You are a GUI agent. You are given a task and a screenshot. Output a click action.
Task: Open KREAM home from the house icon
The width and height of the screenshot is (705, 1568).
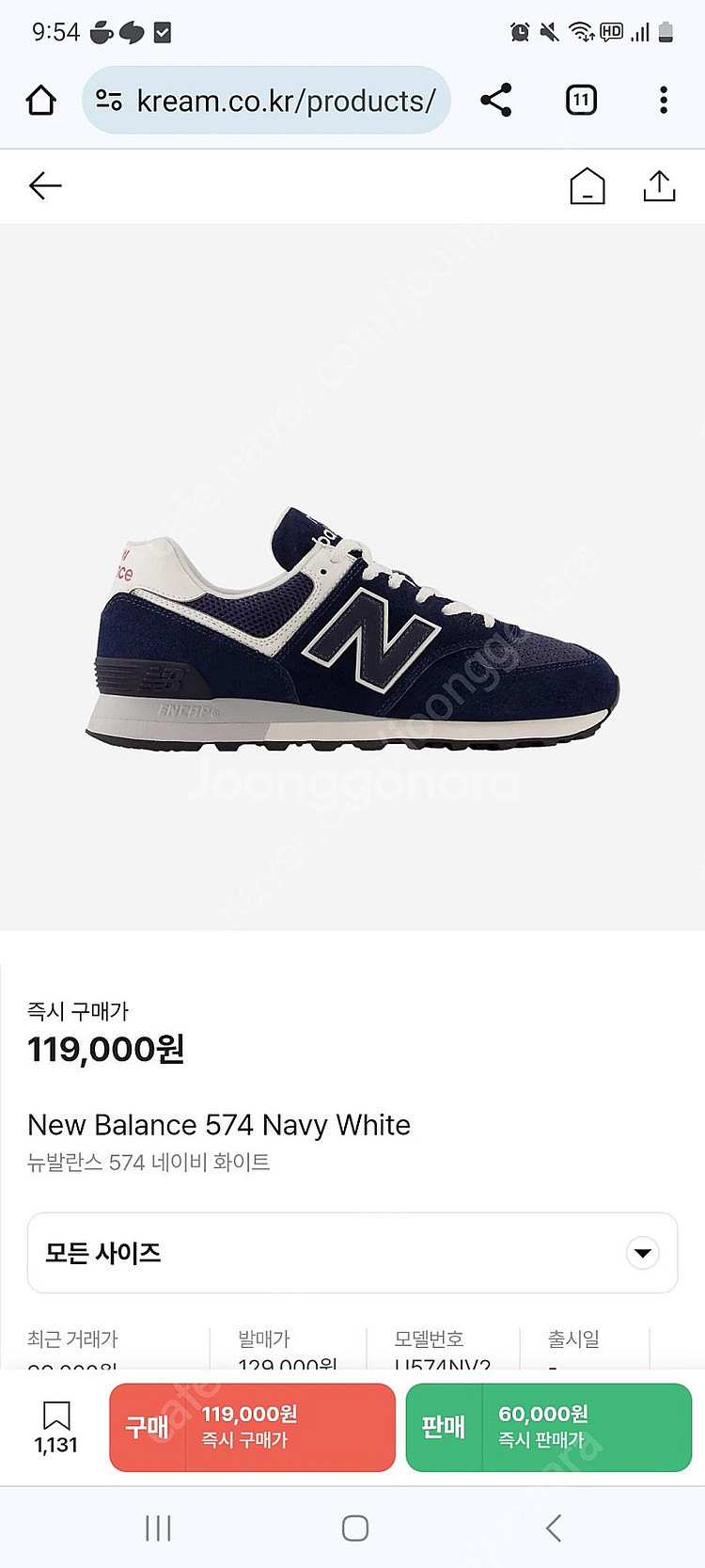(x=587, y=186)
